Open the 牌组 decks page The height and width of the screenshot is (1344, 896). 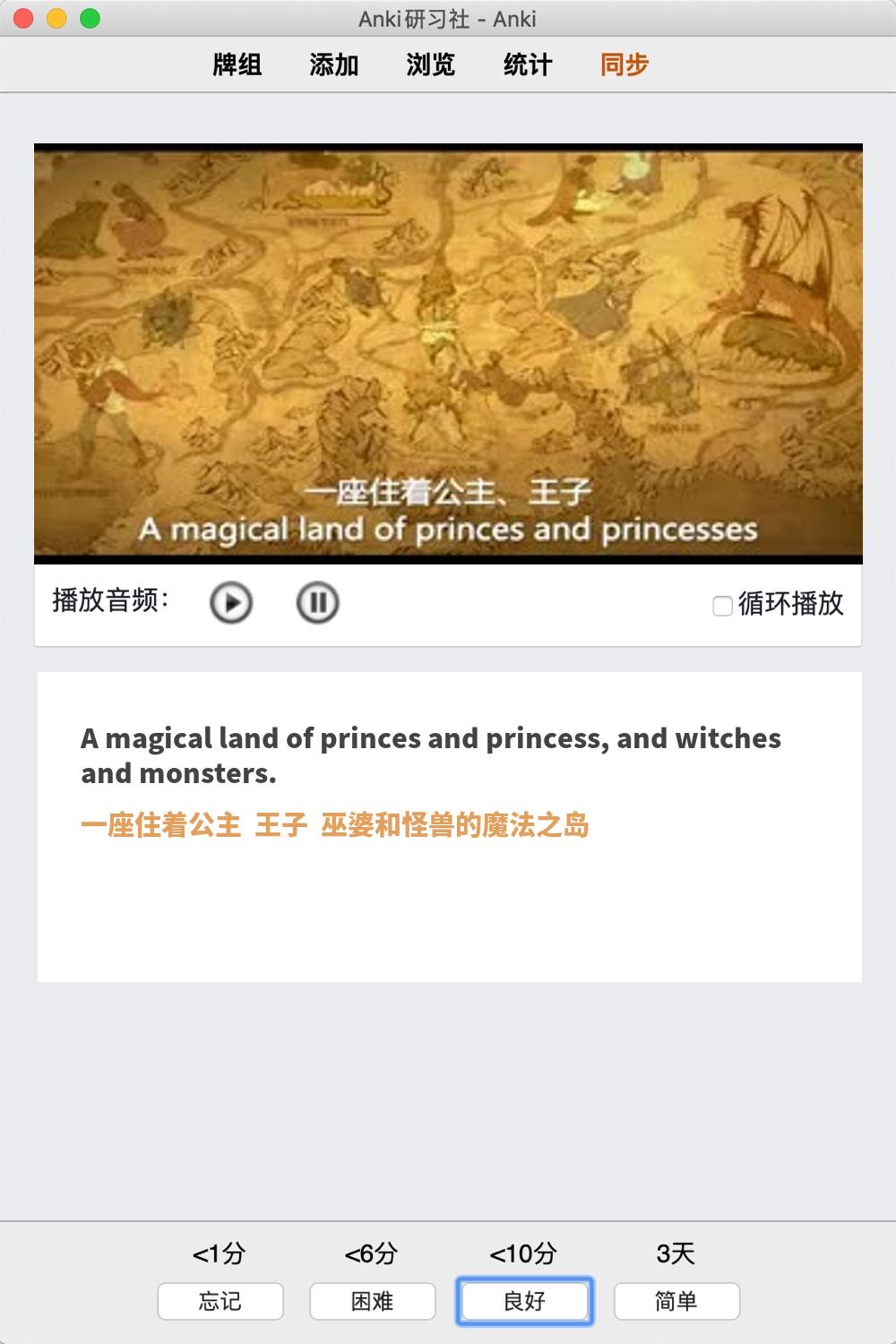click(237, 65)
